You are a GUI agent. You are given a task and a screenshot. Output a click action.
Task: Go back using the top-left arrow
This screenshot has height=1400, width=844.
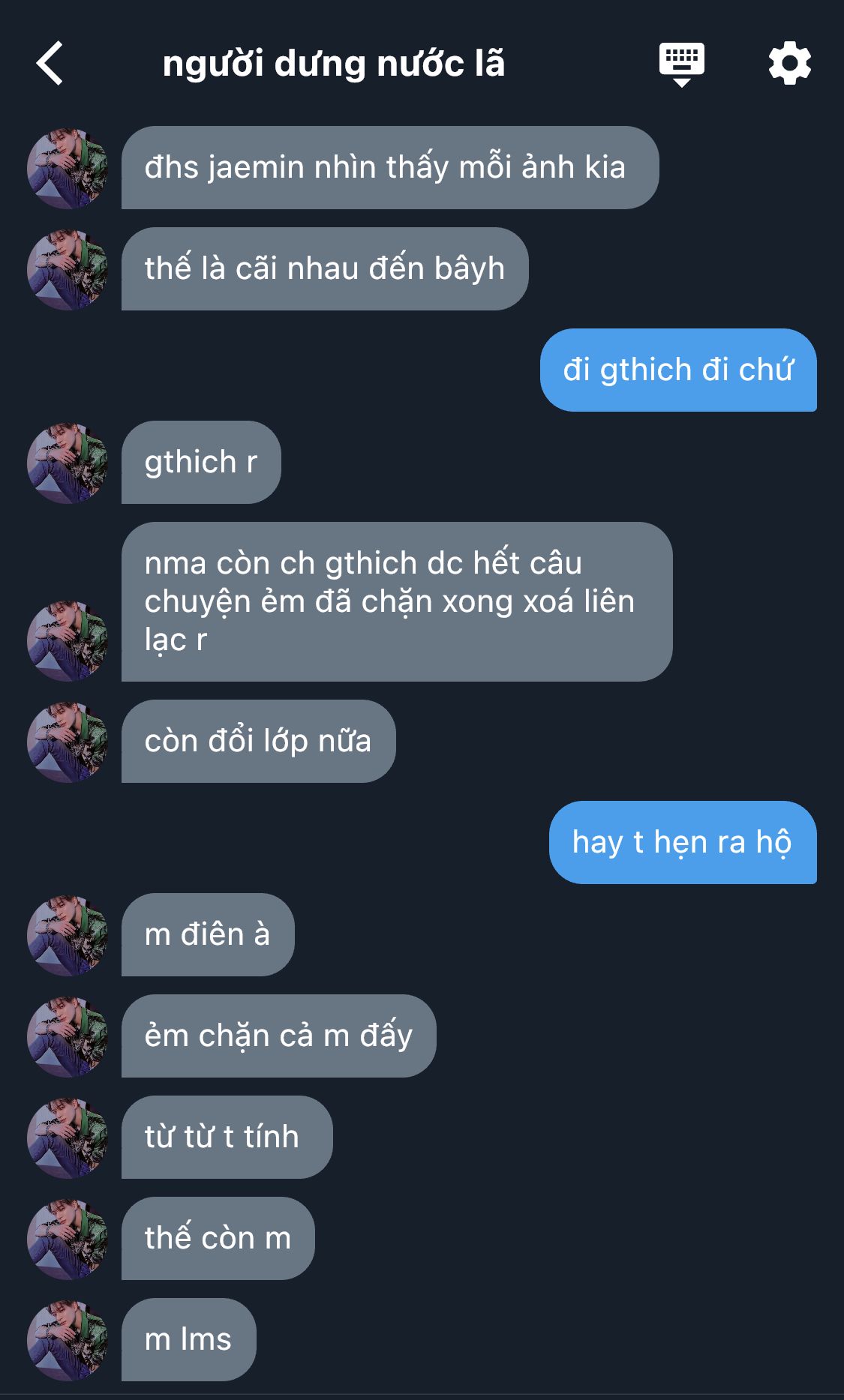50,64
